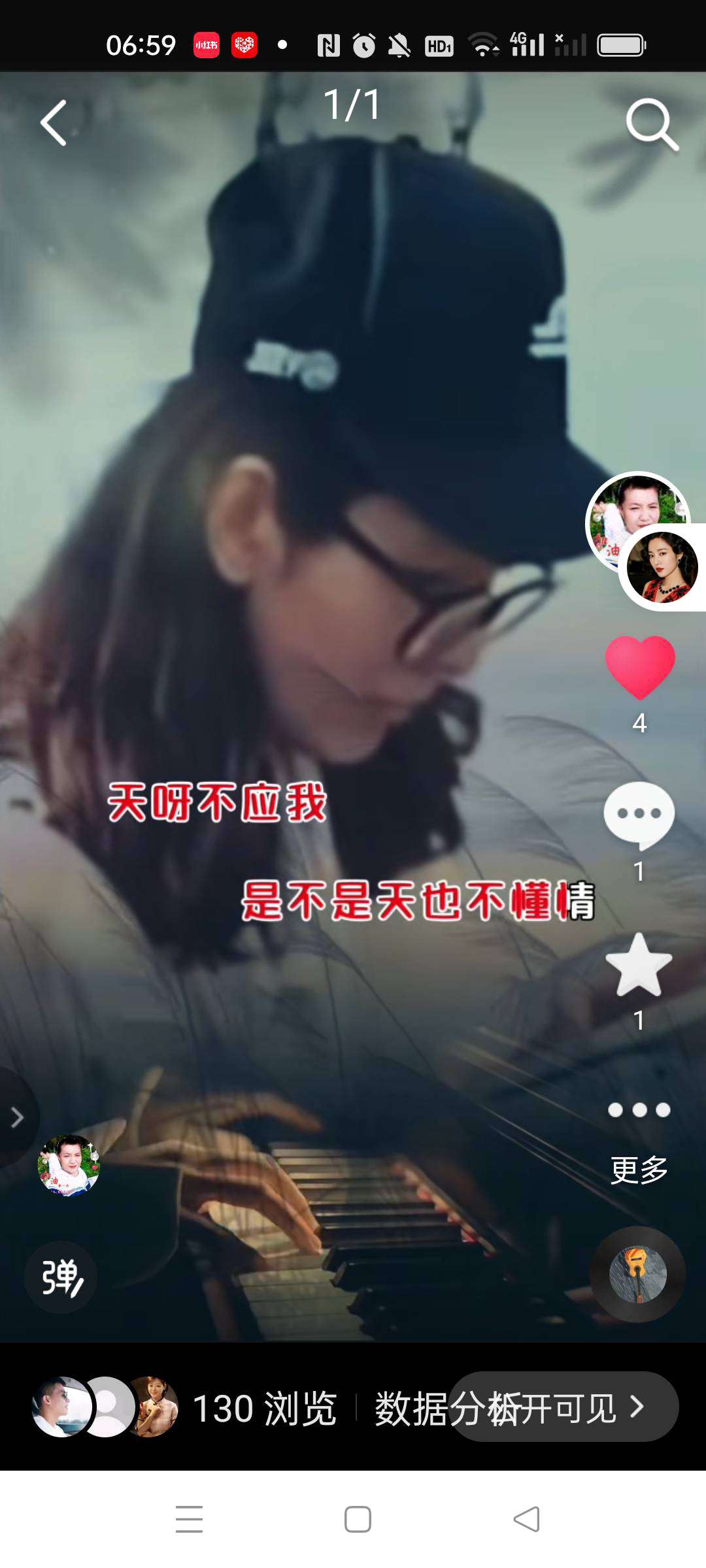Open the comments bubble
This screenshot has width=706, height=1568.
click(x=639, y=815)
